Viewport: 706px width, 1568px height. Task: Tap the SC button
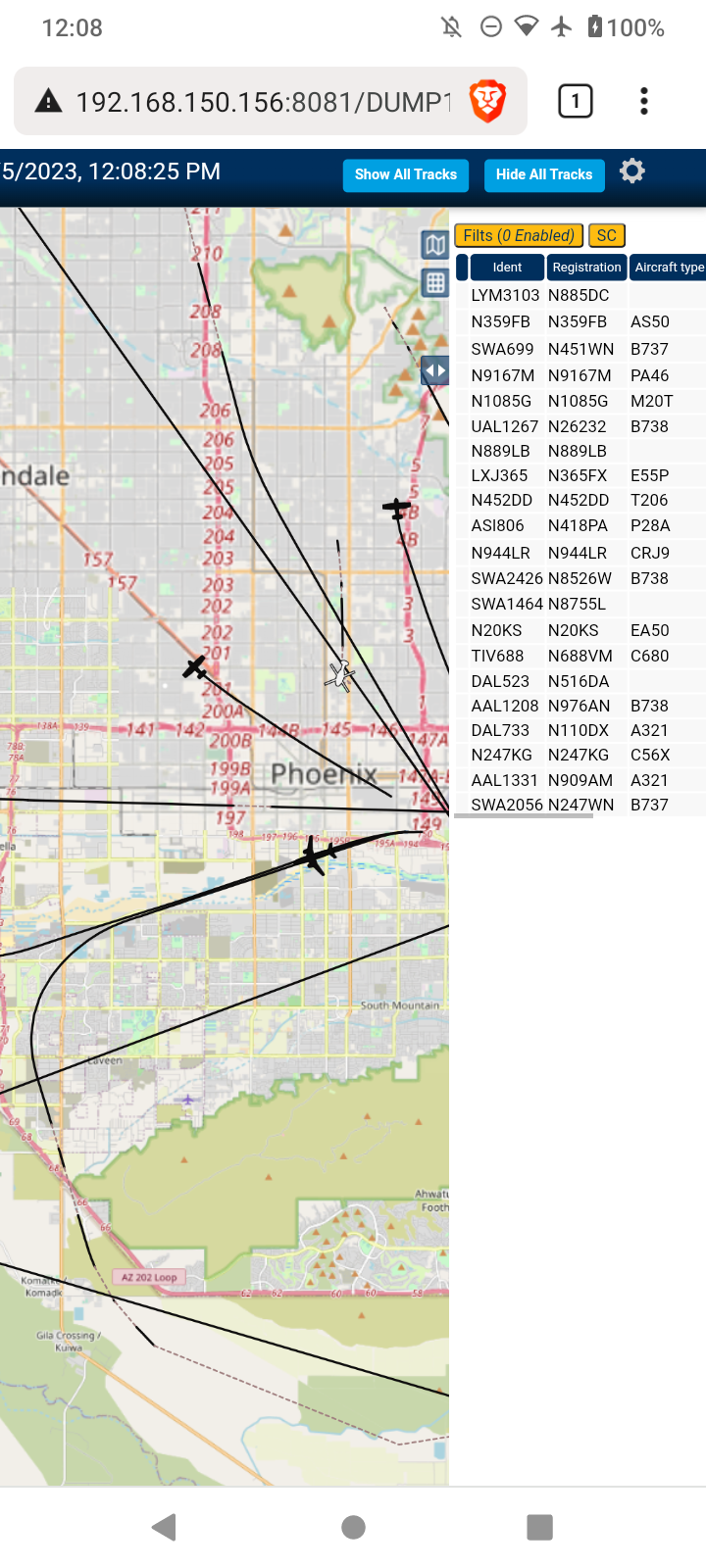click(x=607, y=235)
